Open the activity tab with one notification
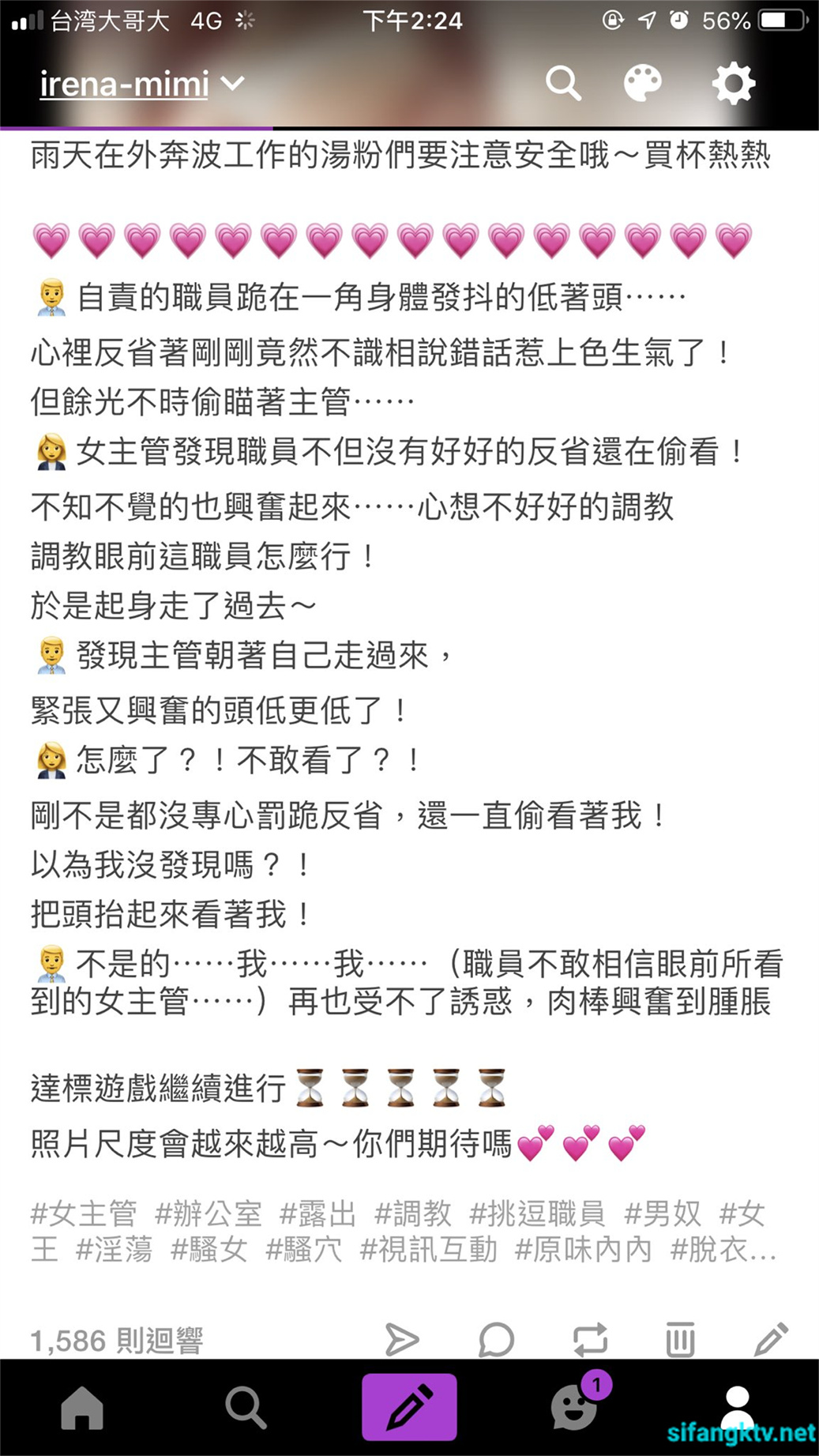The image size is (819, 1456). pos(574,1408)
